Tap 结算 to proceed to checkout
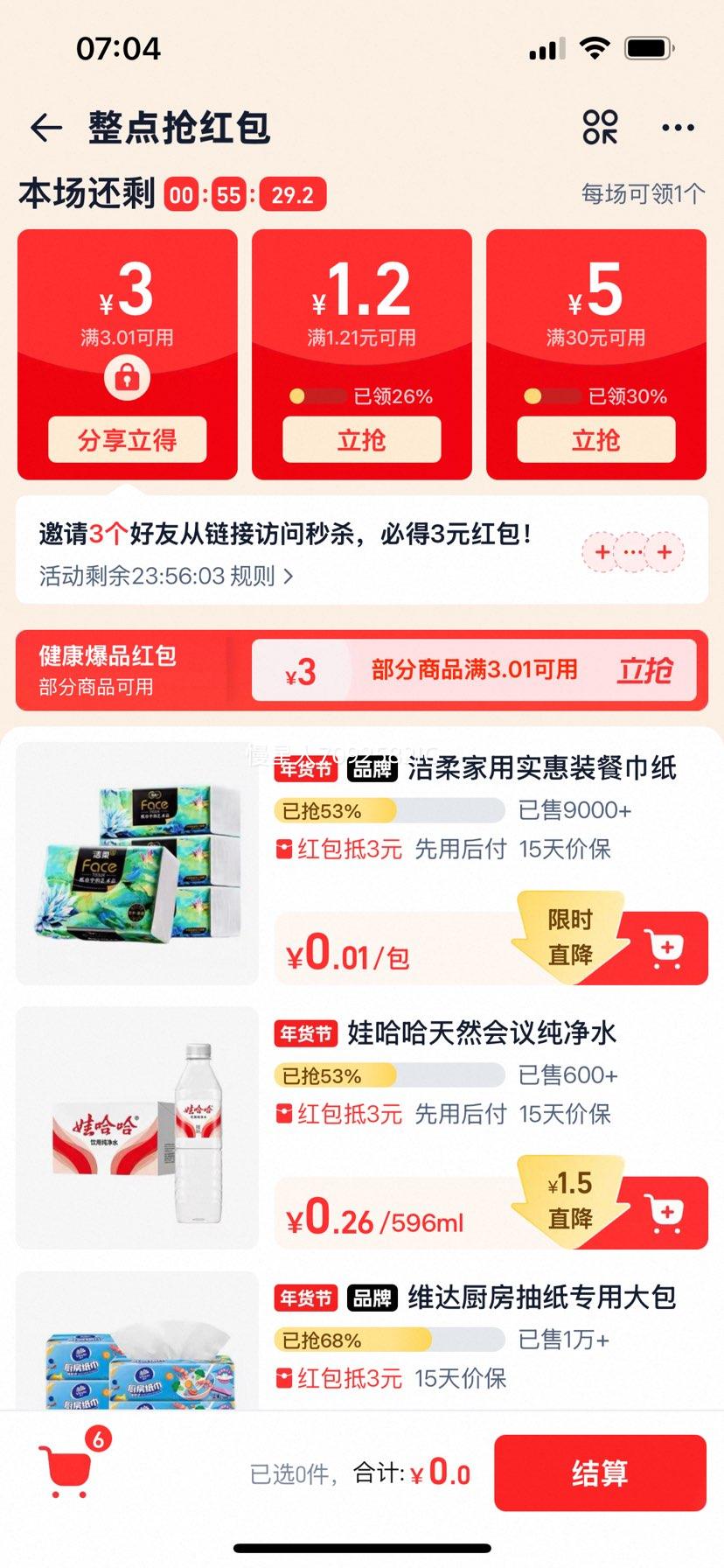This screenshot has width=724, height=1568. (600, 1473)
